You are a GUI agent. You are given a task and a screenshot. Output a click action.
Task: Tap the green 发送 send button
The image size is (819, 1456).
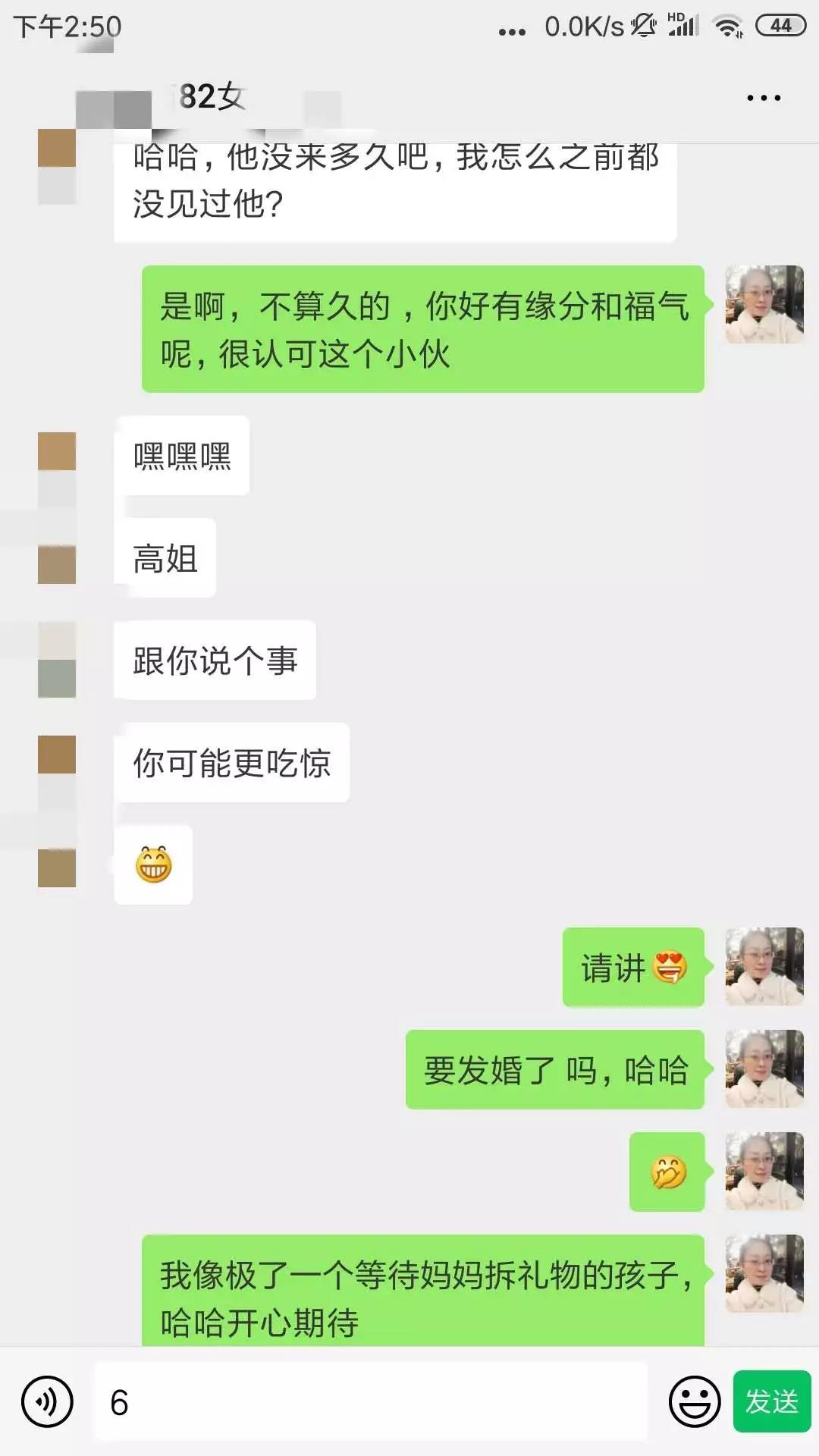click(771, 1401)
